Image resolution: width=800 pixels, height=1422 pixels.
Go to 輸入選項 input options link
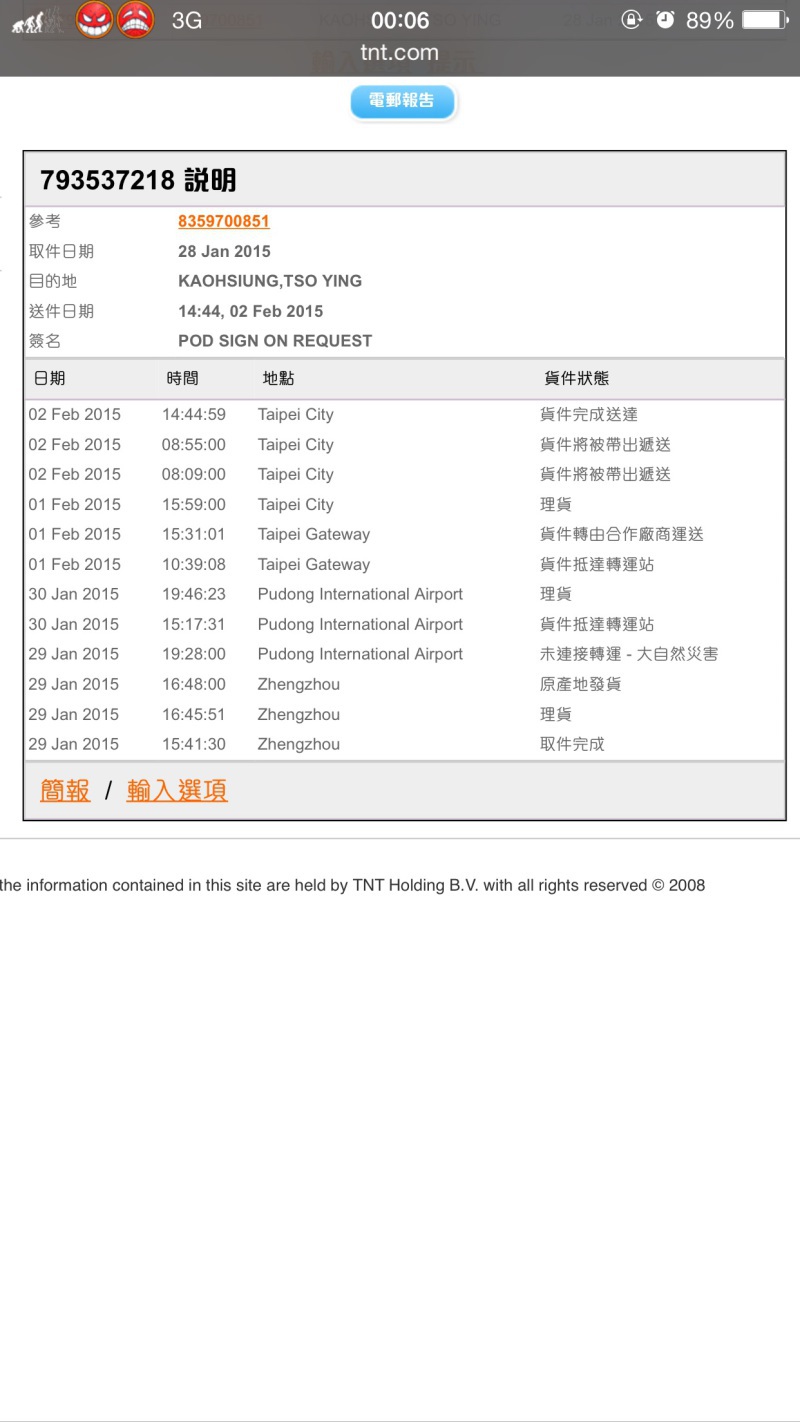tap(177, 790)
